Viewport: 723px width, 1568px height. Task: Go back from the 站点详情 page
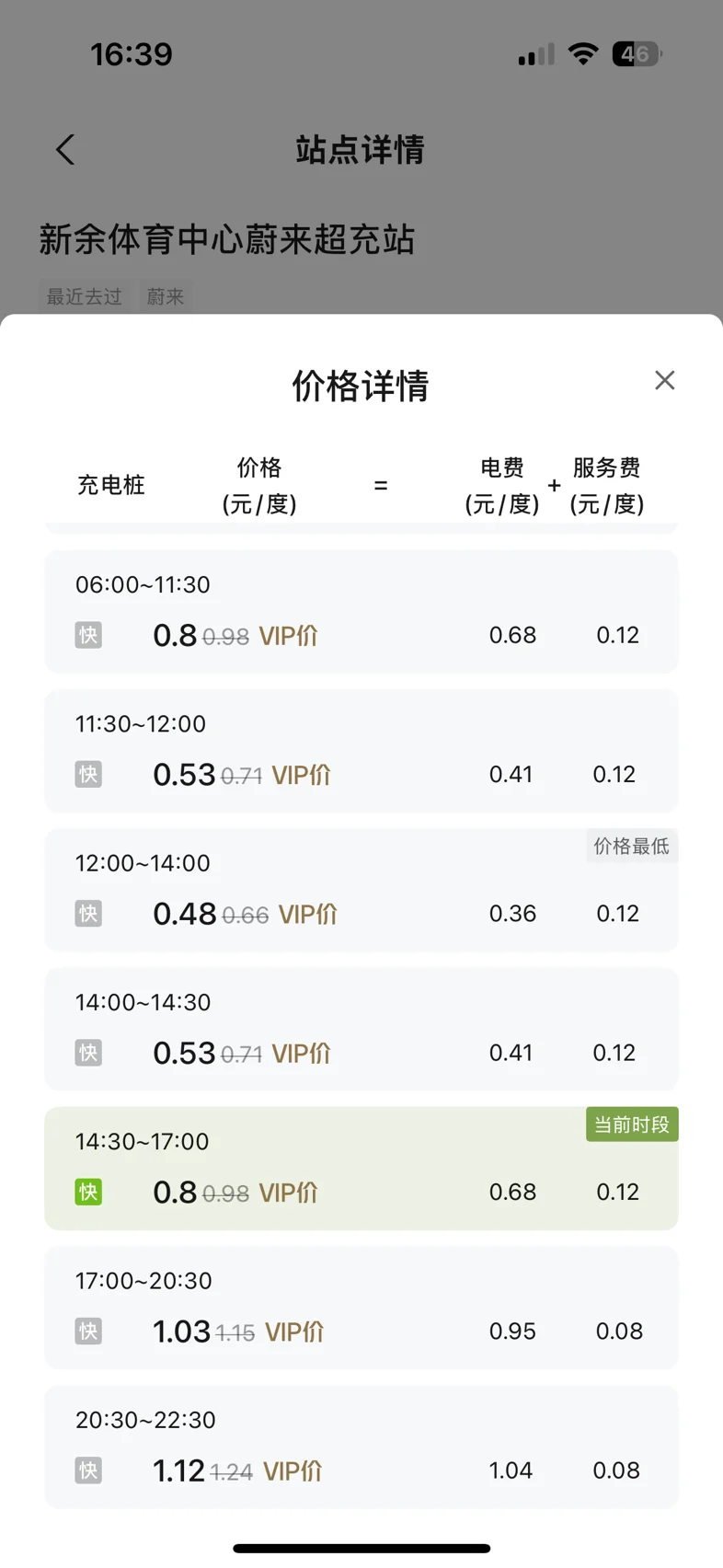[65, 150]
